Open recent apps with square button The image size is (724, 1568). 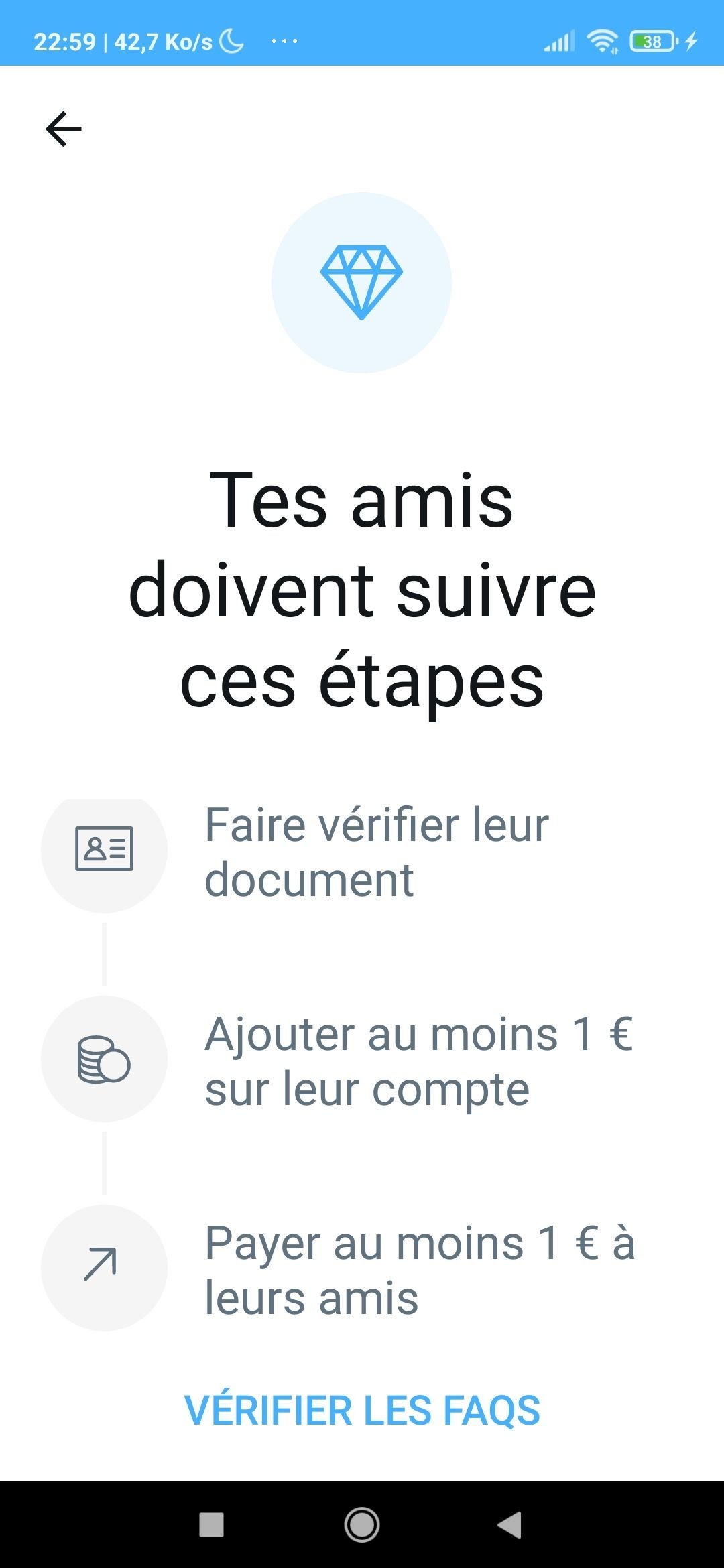(x=212, y=1524)
